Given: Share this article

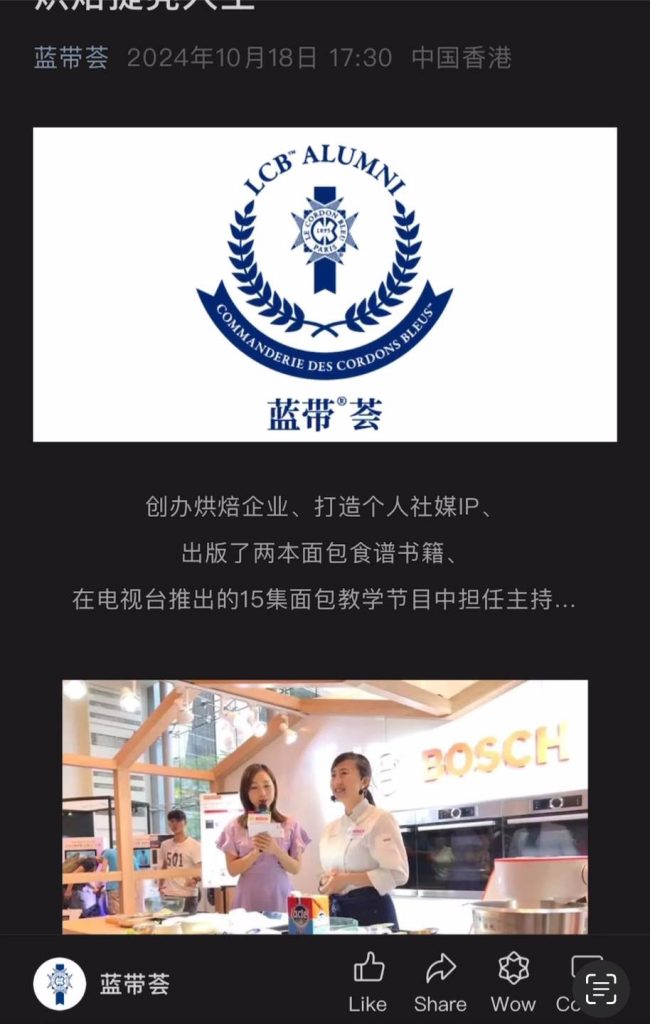Looking at the screenshot, I should (x=440, y=980).
